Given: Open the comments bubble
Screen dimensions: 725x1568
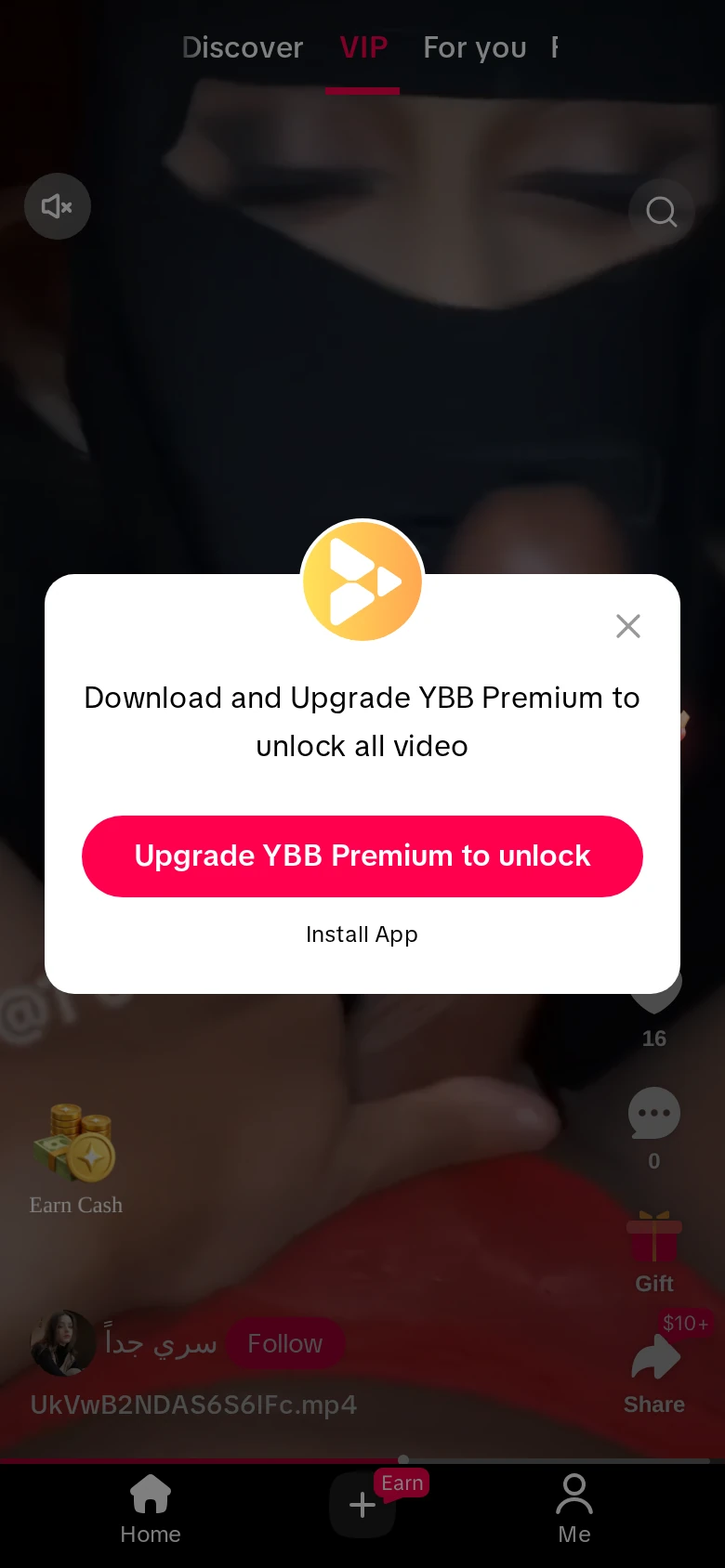Looking at the screenshot, I should pyautogui.click(x=654, y=1113).
